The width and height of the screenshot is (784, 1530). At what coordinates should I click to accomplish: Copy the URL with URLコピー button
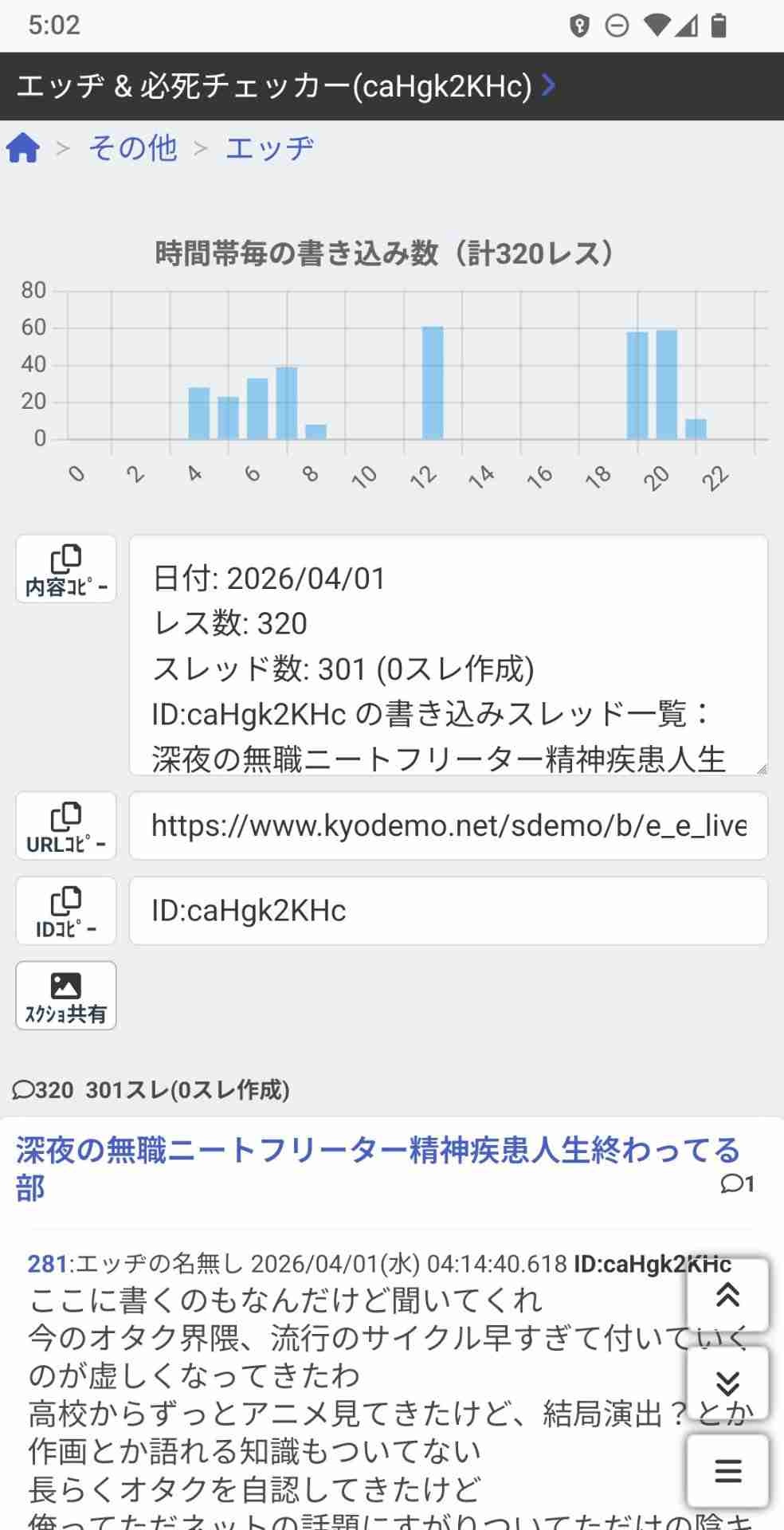click(x=66, y=826)
